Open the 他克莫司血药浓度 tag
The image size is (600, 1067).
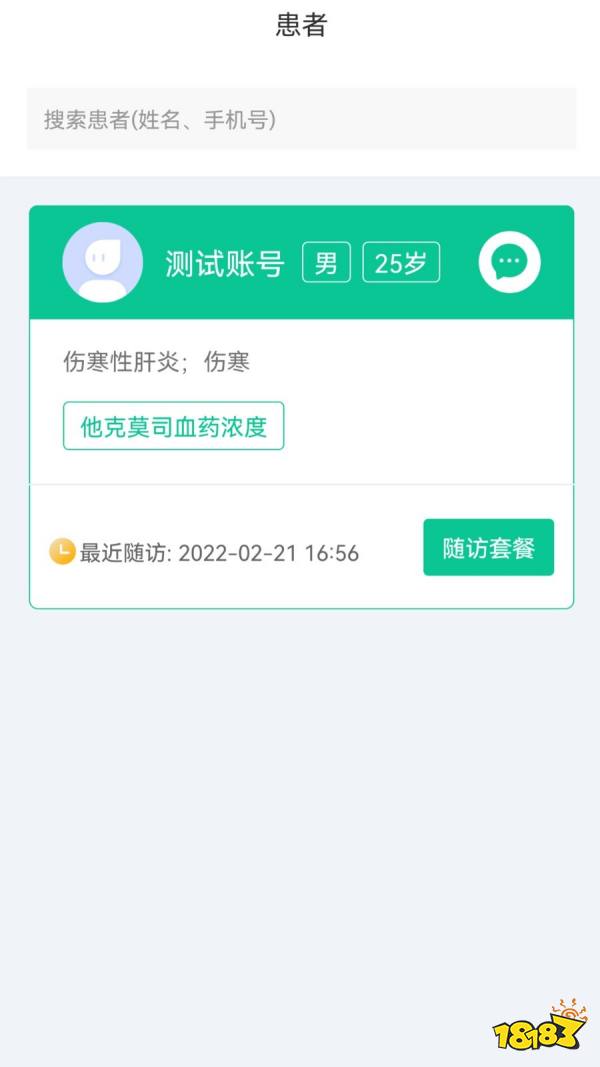[173, 426]
